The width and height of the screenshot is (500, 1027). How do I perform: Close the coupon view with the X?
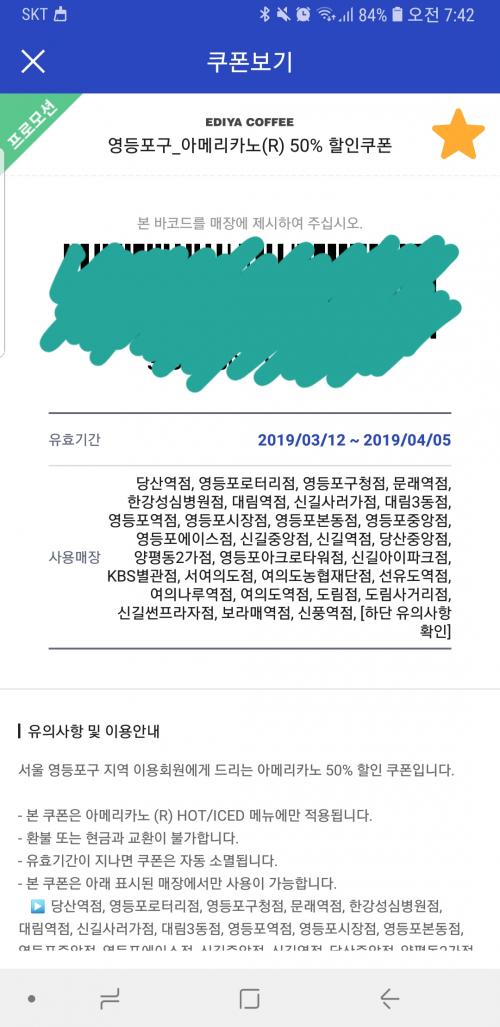[33, 61]
